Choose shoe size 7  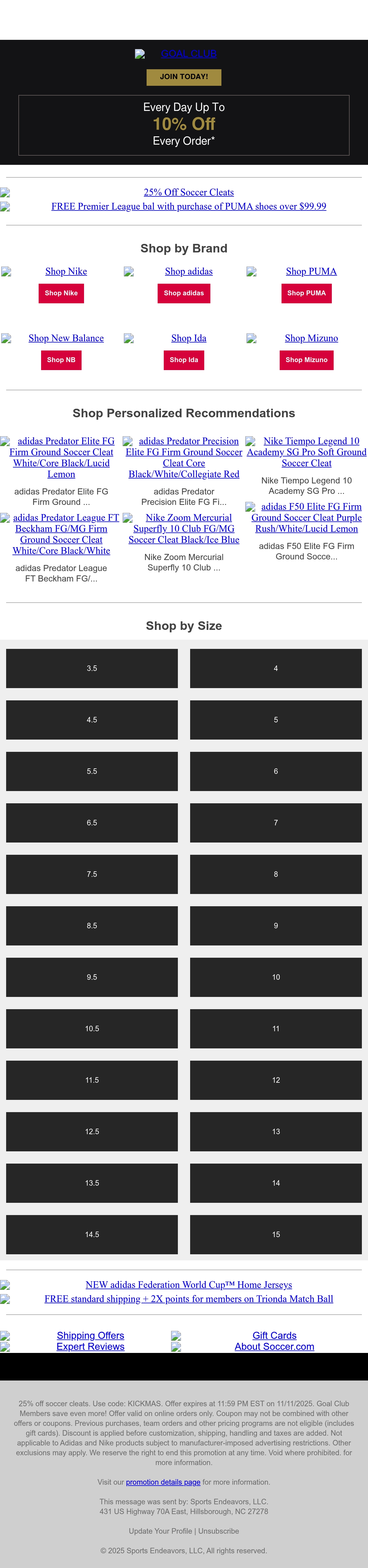pyautogui.click(x=276, y=823)
